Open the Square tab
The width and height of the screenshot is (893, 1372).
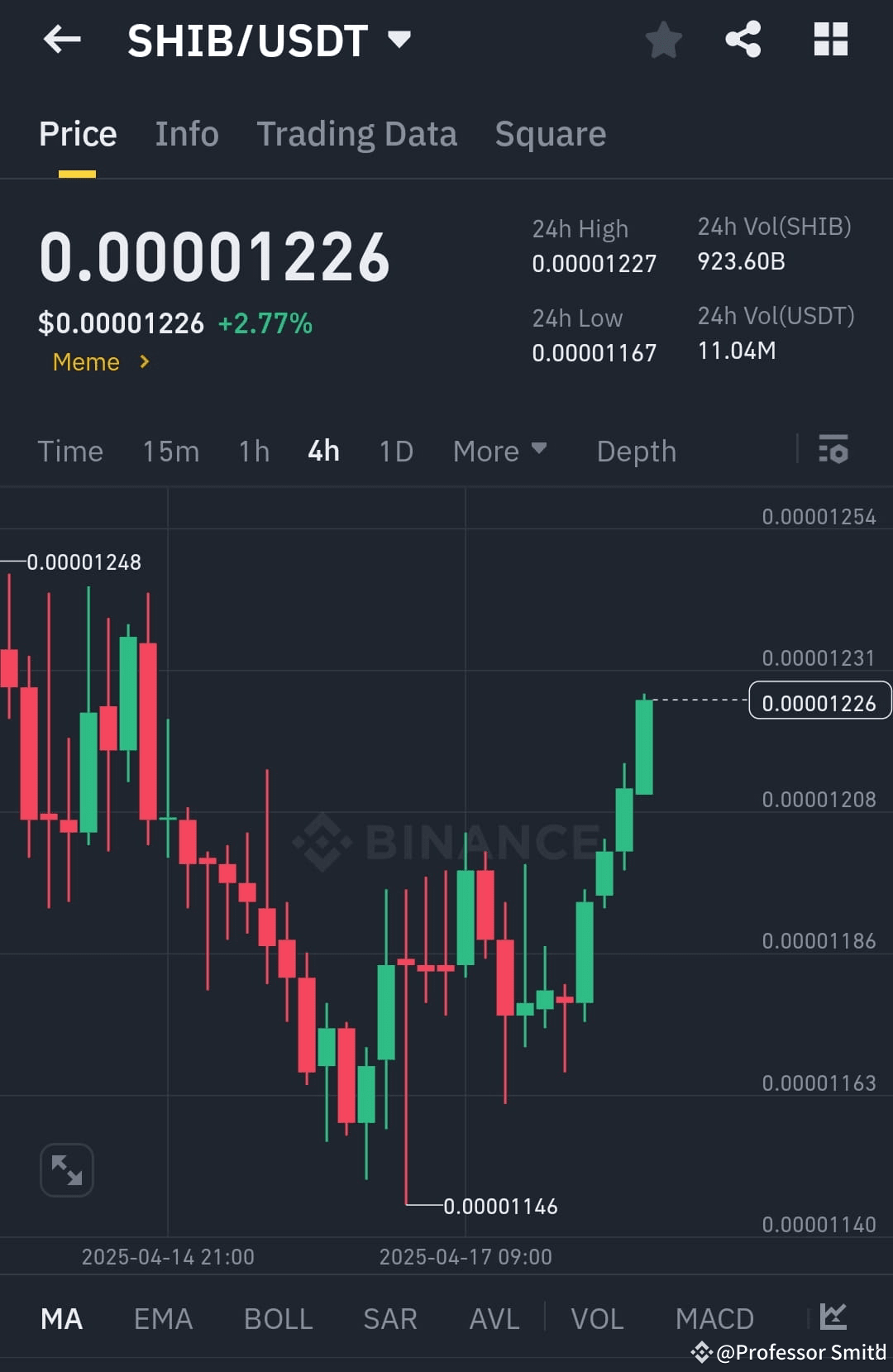pos(550,133)
